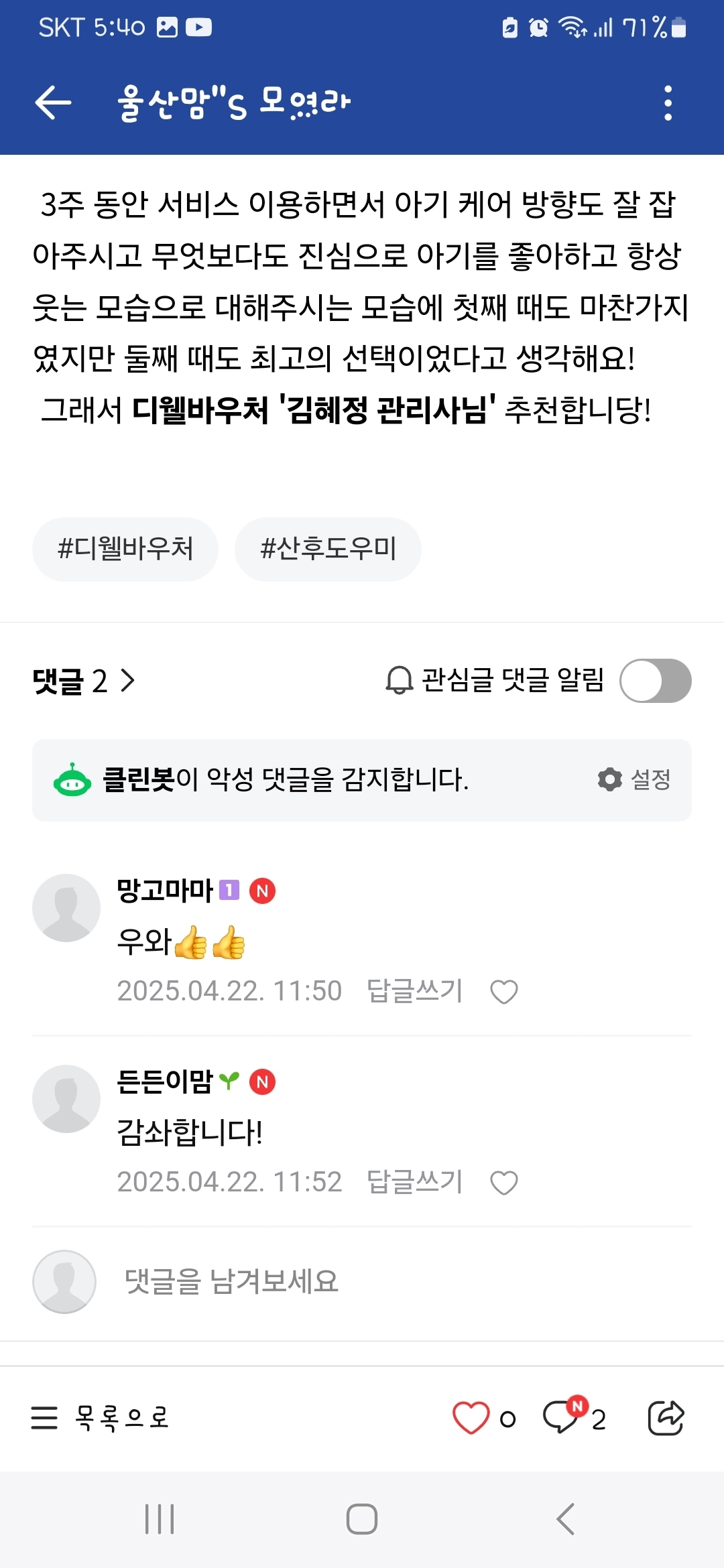Image resolution: width=724 pixels, height=1568 pixels.
Task: Enable 관심글 댓글 알림 switch
Action: 655,681
